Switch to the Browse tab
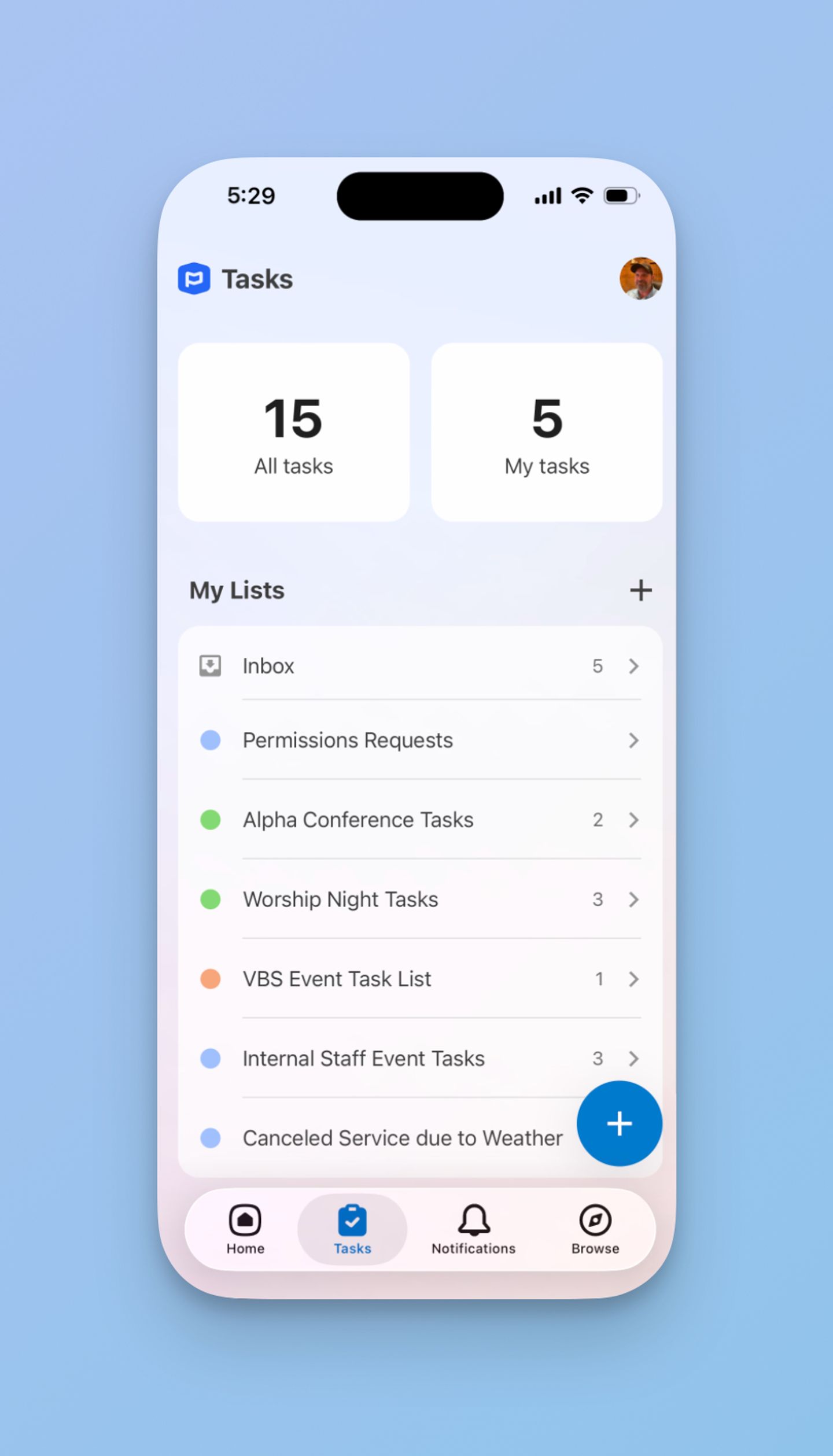 coord(595,1229)
